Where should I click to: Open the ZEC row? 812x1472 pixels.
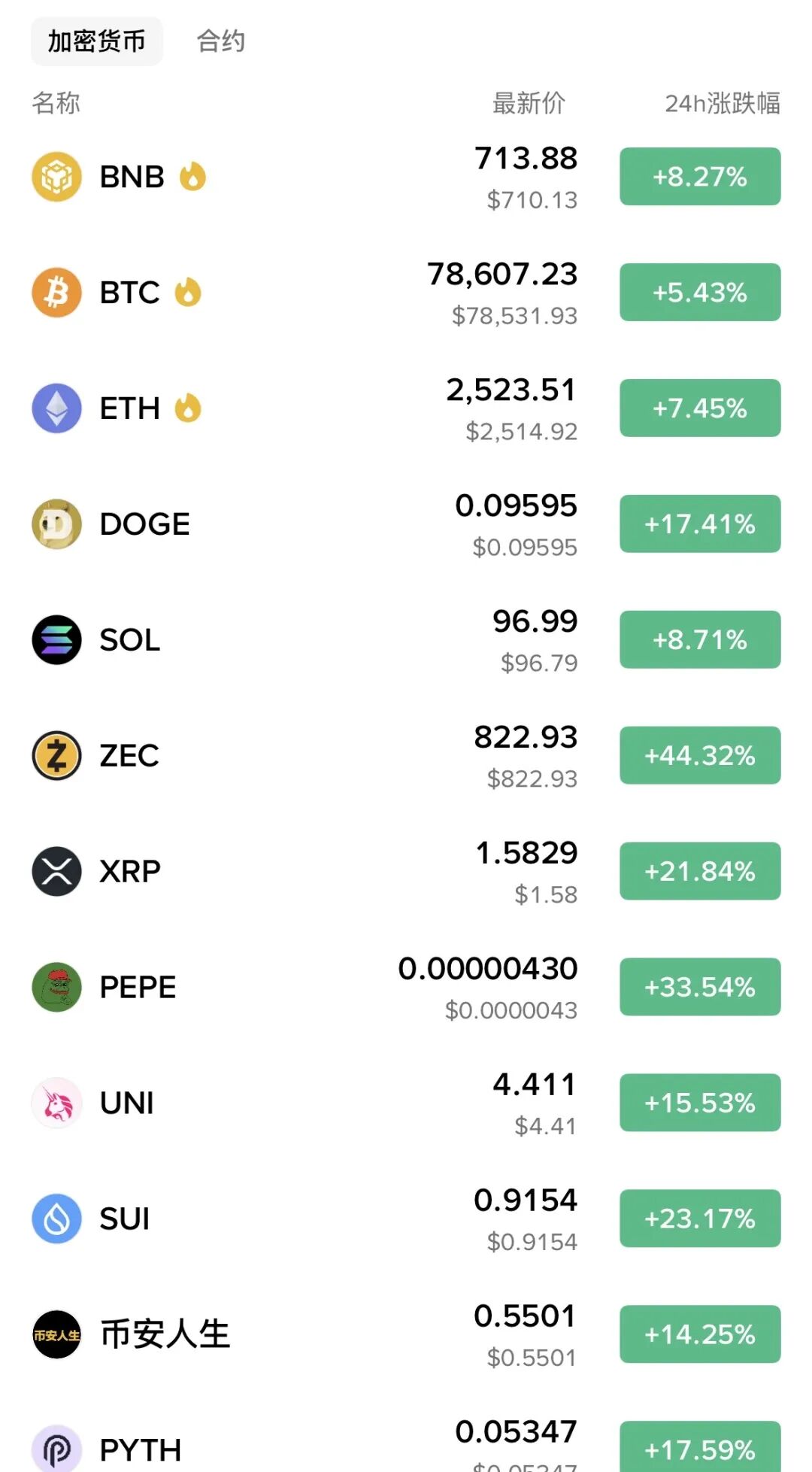click(x=406, y=756)
